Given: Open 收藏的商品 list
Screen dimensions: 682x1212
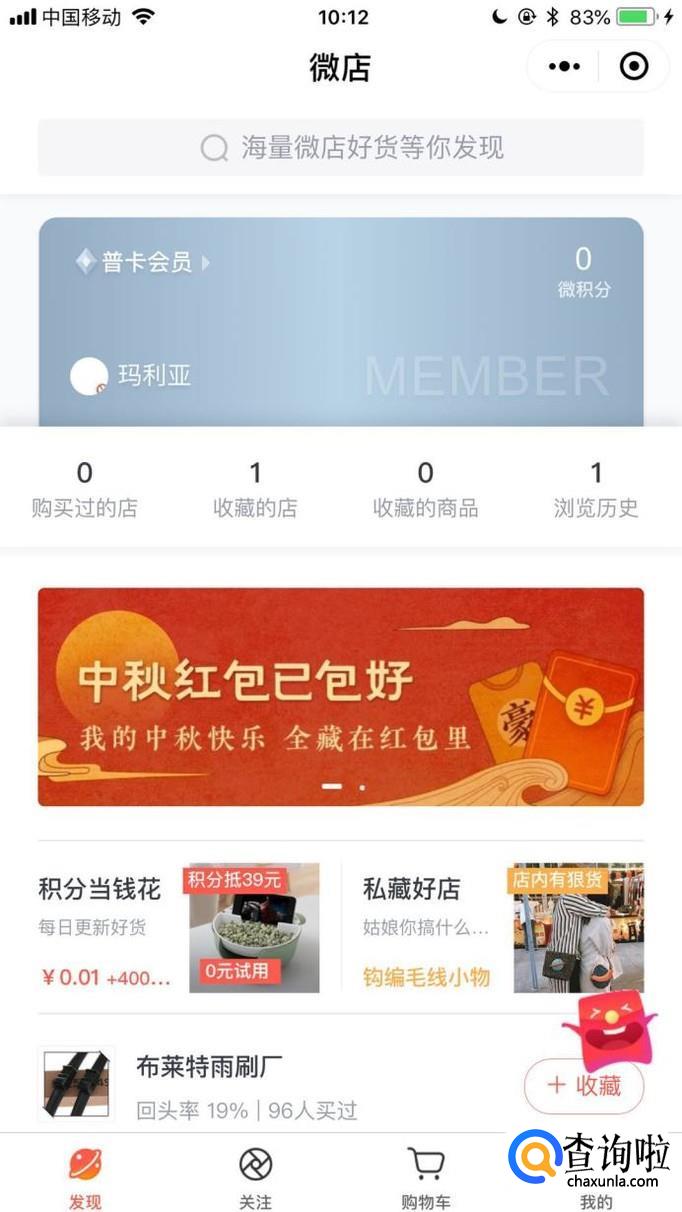Looking at the screenshot, I should (x=425, y=489).
